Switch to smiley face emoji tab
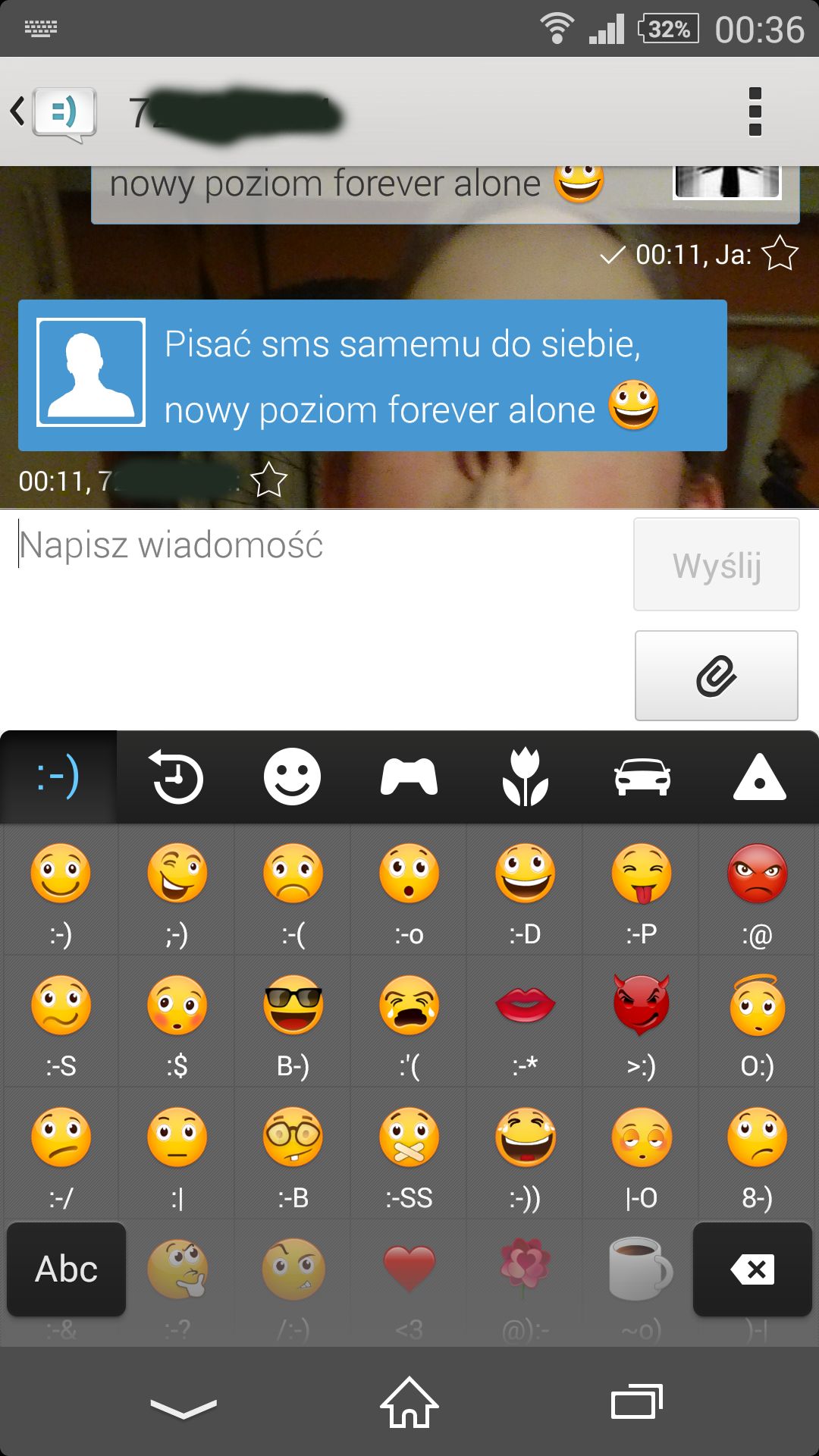 pos(292,777)
